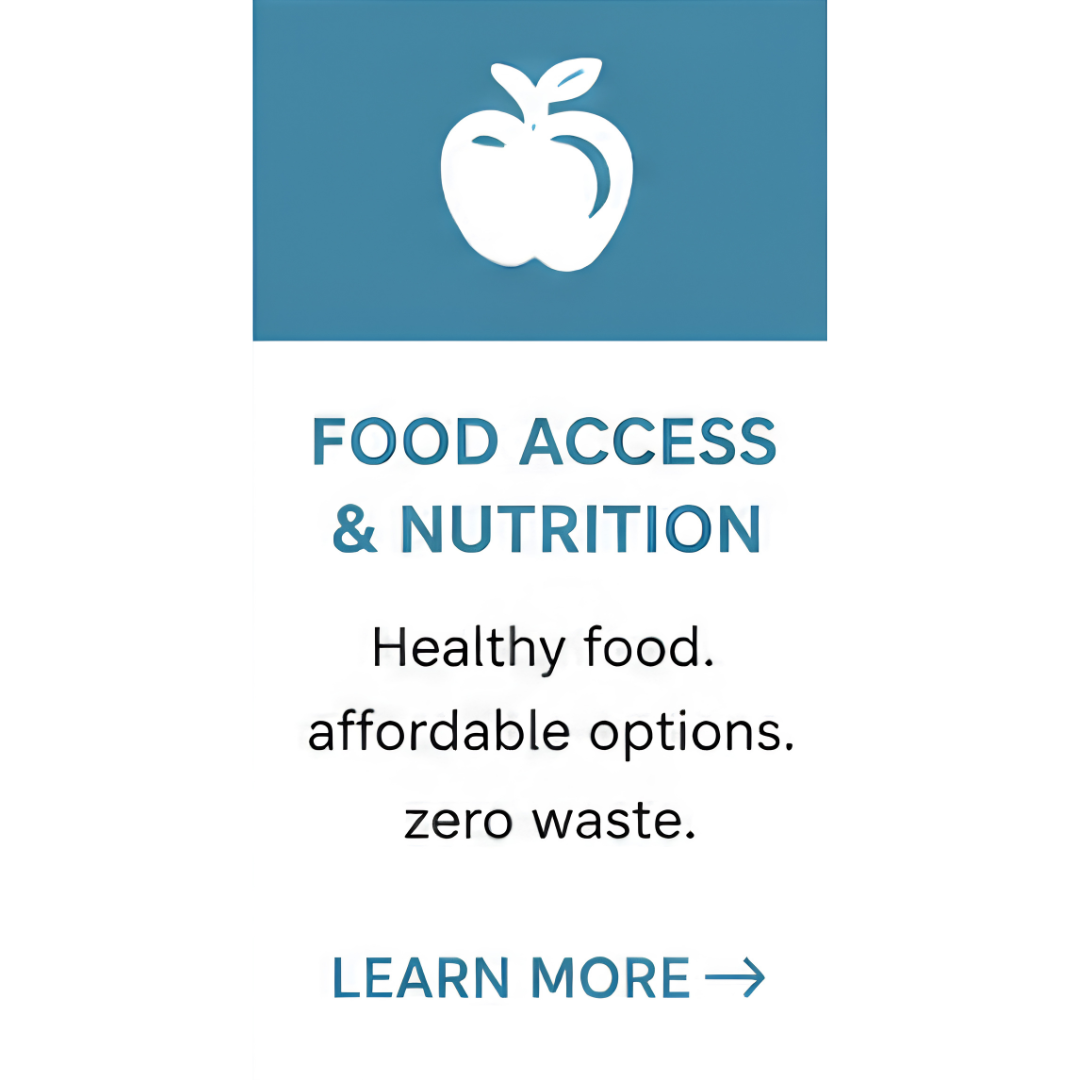Open the Food Access & Nutrition apple tile

click(539, 170)
